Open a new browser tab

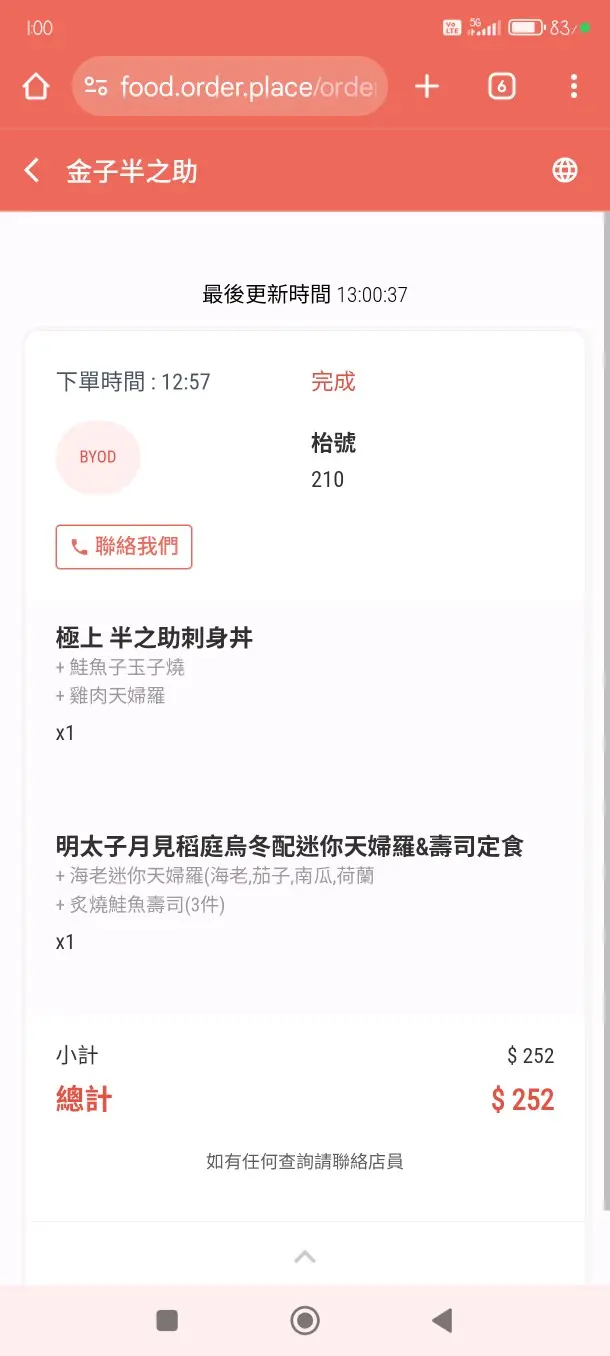427,87
